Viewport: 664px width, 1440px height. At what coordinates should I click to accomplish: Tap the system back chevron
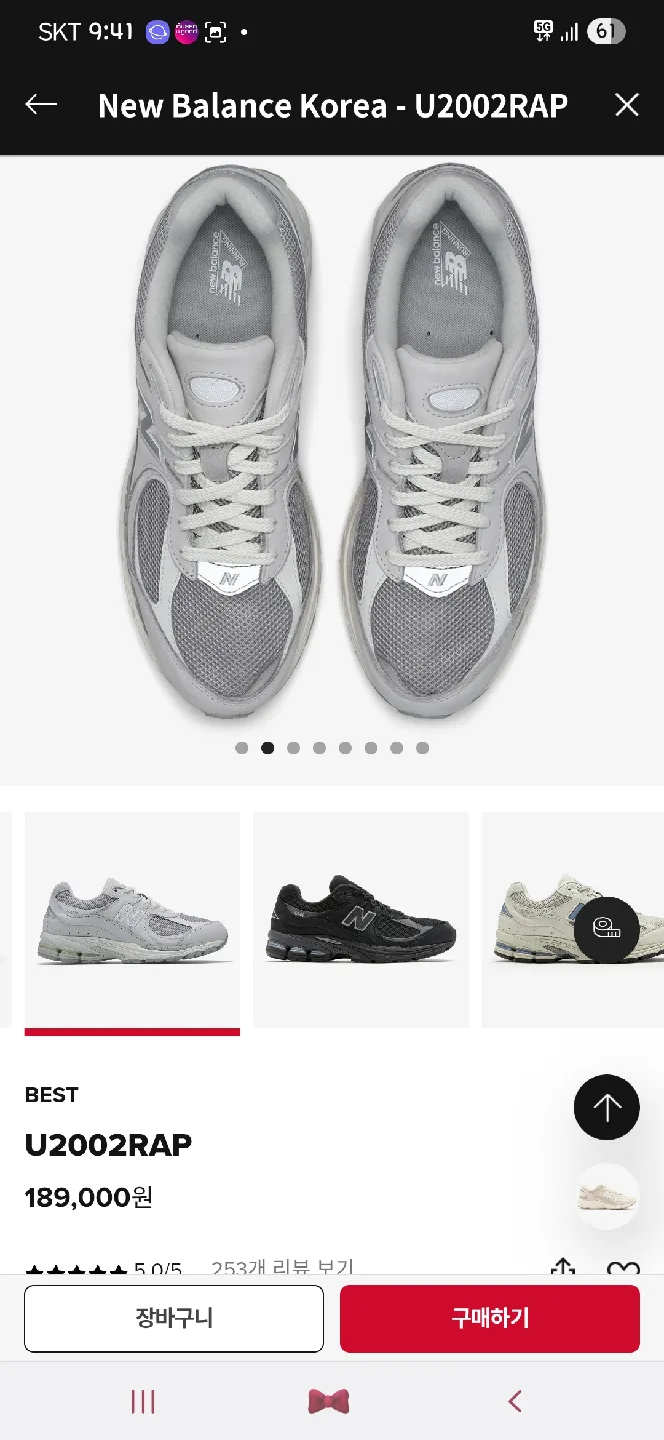point(514,1402)
